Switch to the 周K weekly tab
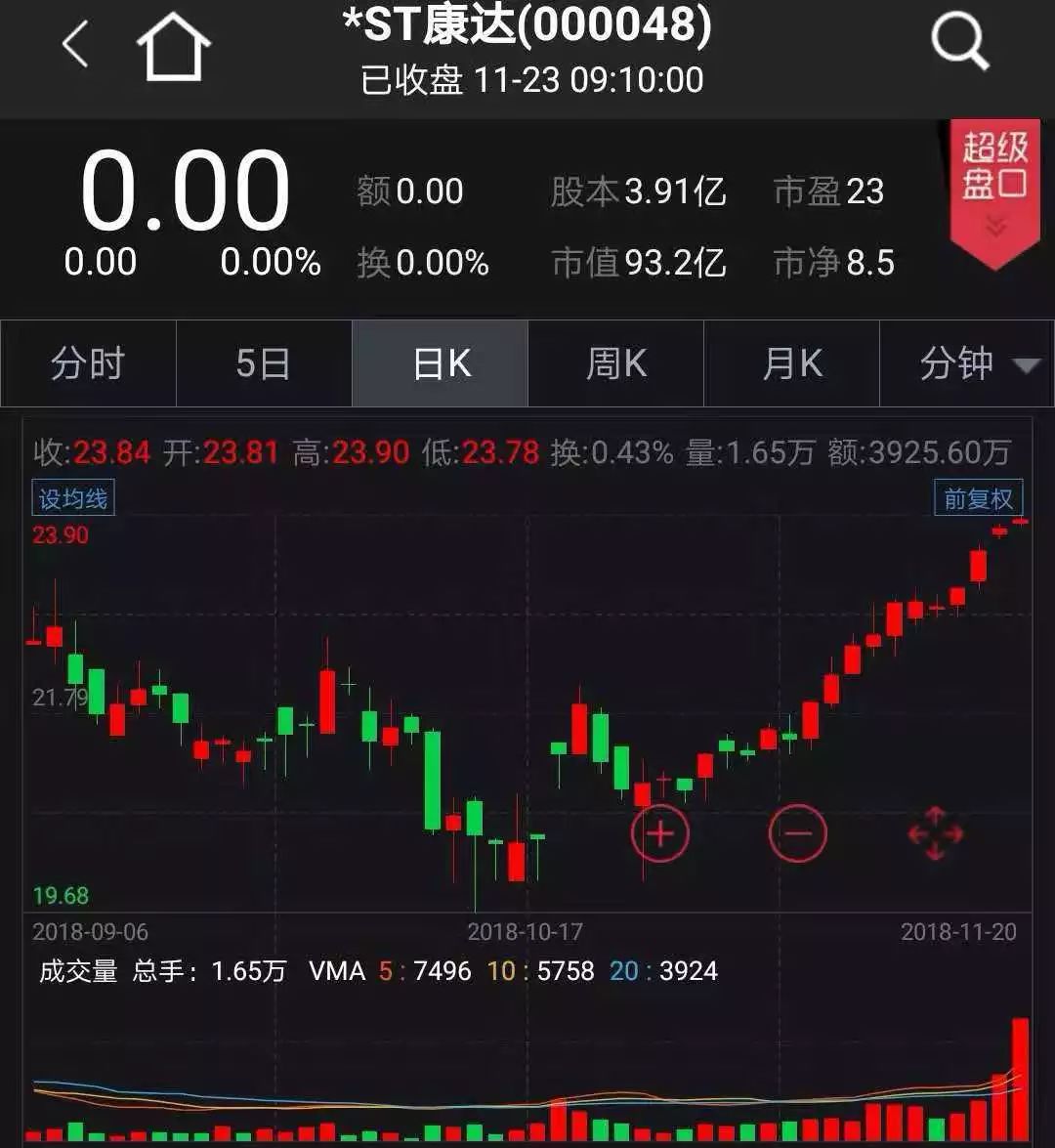The height and width of the screenshot is (1148, 1055). tap(615, 363)
